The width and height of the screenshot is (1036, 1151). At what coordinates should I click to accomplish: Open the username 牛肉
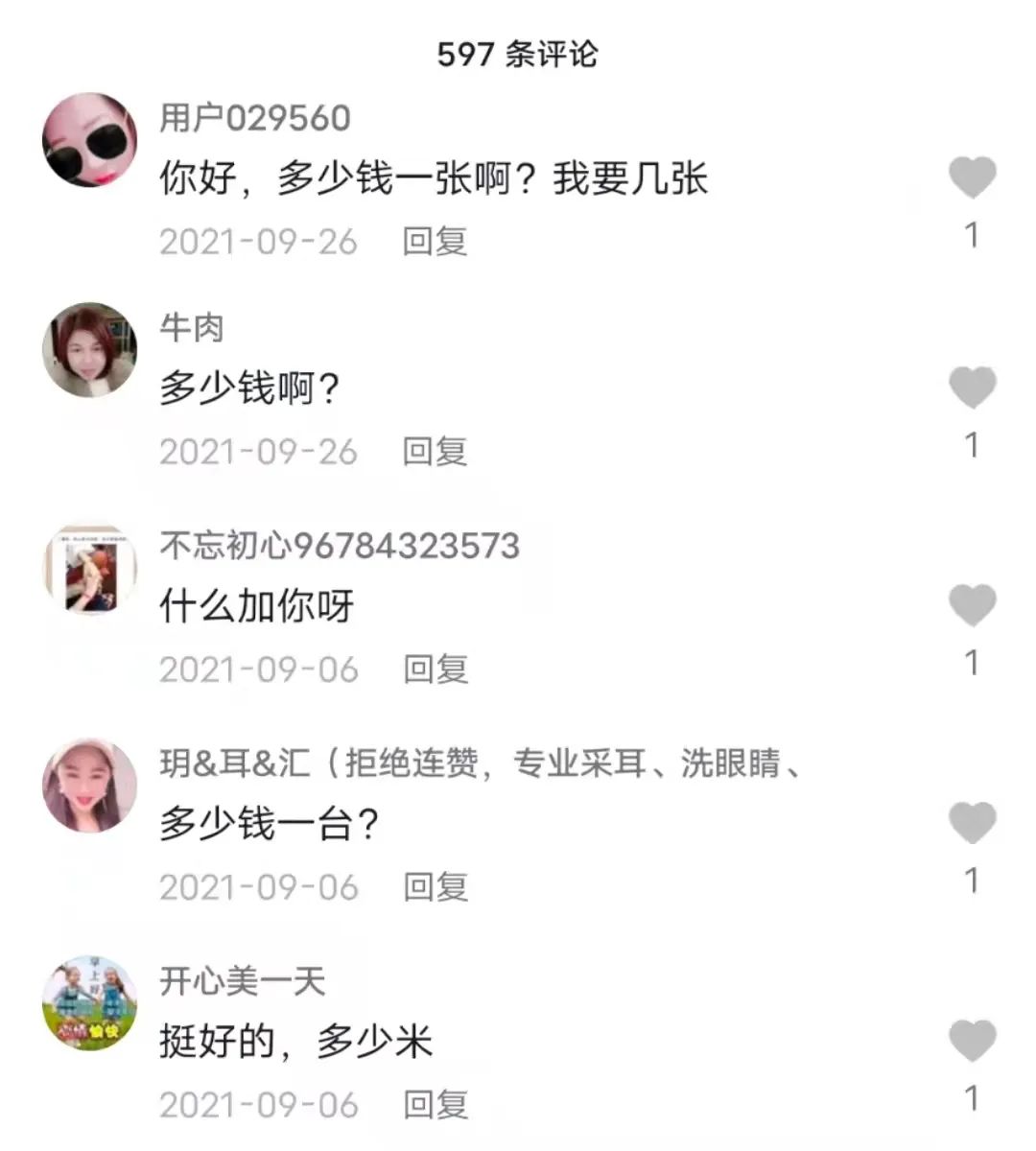[x=192, y=327]
